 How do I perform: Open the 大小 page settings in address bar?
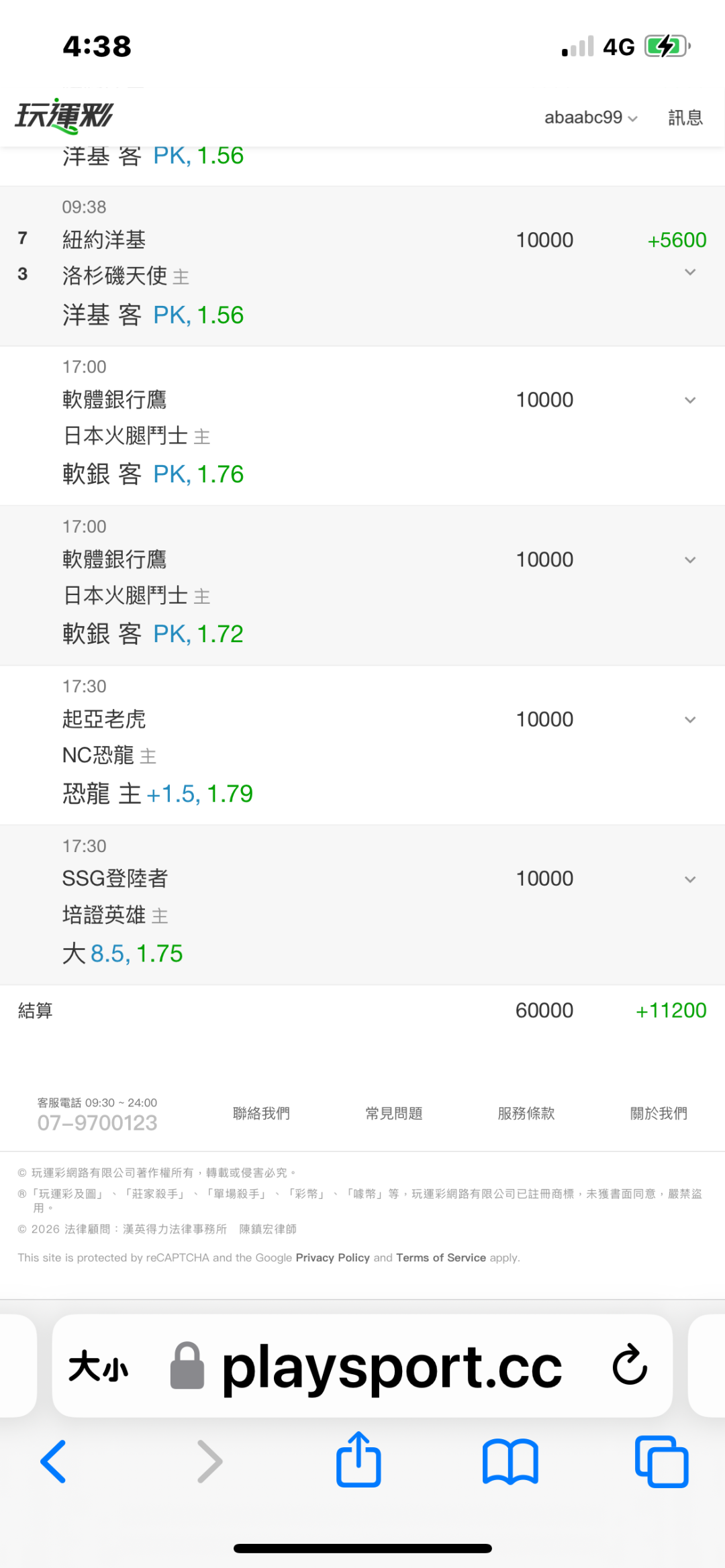coord(98,1366)
